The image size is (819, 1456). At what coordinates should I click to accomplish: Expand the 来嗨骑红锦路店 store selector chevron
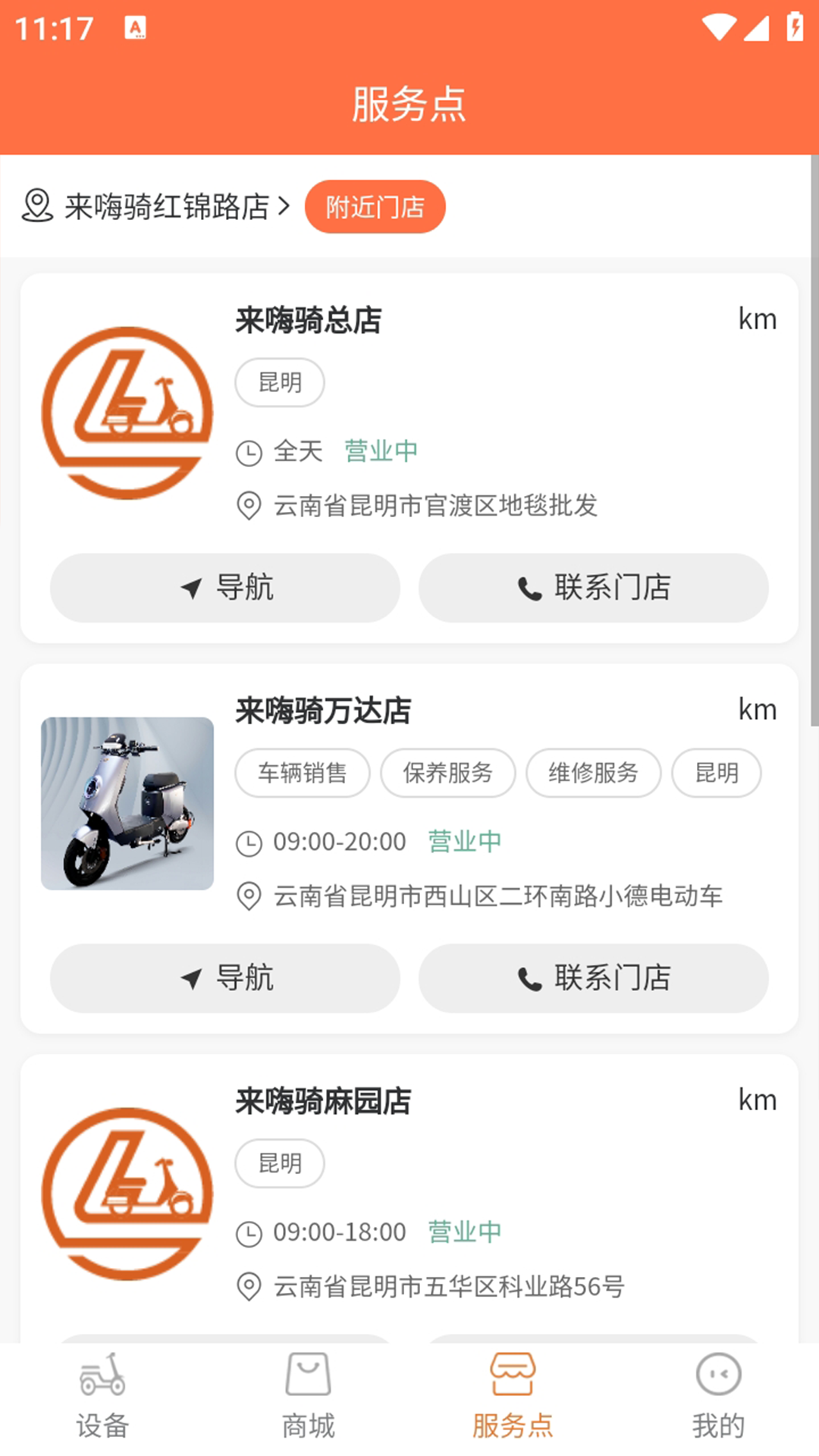tap(287, 206)
